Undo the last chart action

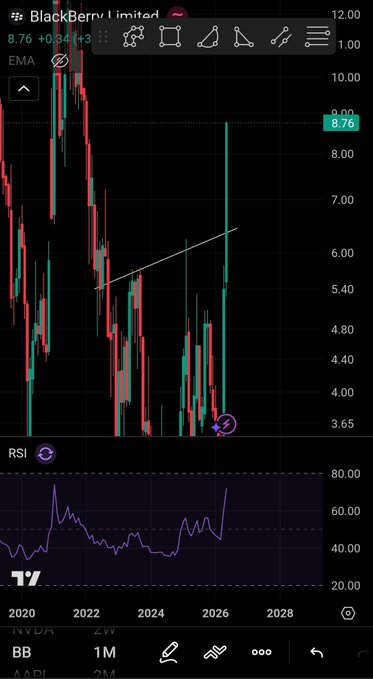tap(317, 652)
